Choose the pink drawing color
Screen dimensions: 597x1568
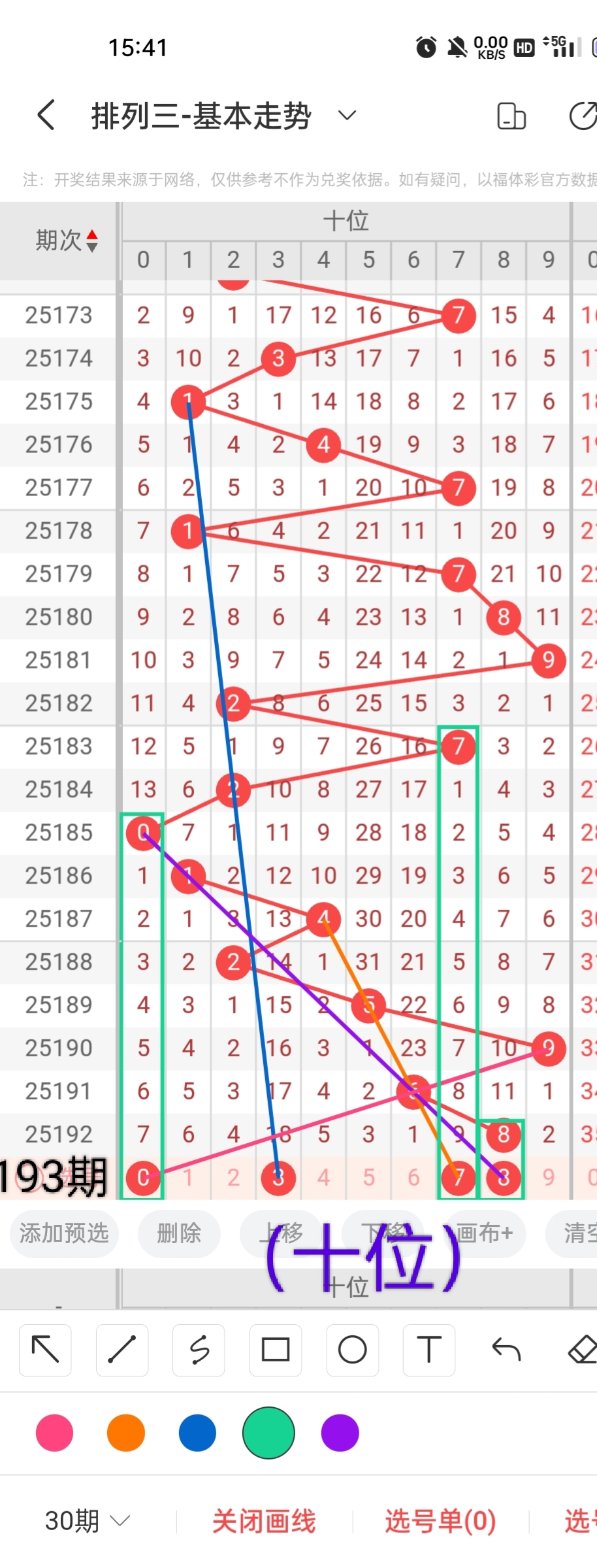55,1433
